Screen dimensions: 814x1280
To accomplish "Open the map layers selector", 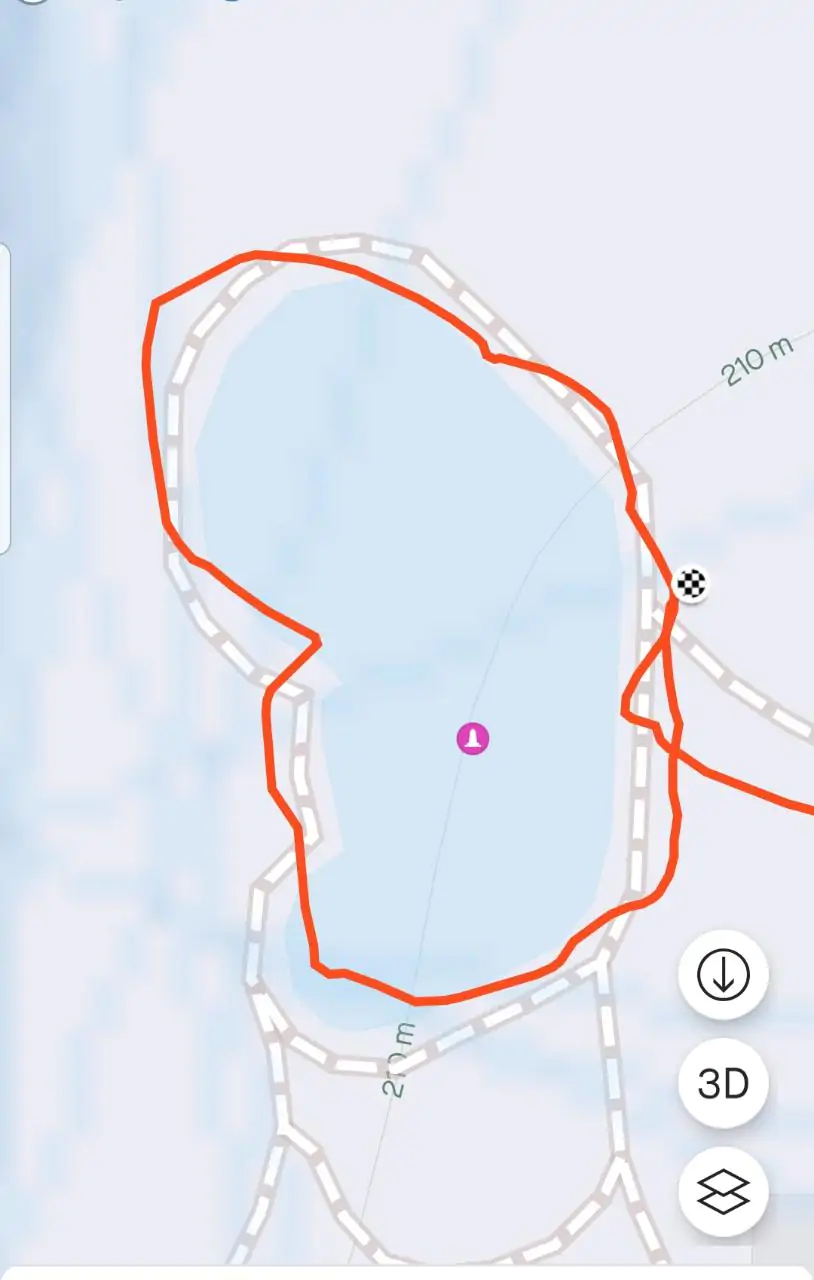I will click(723, 1193).
